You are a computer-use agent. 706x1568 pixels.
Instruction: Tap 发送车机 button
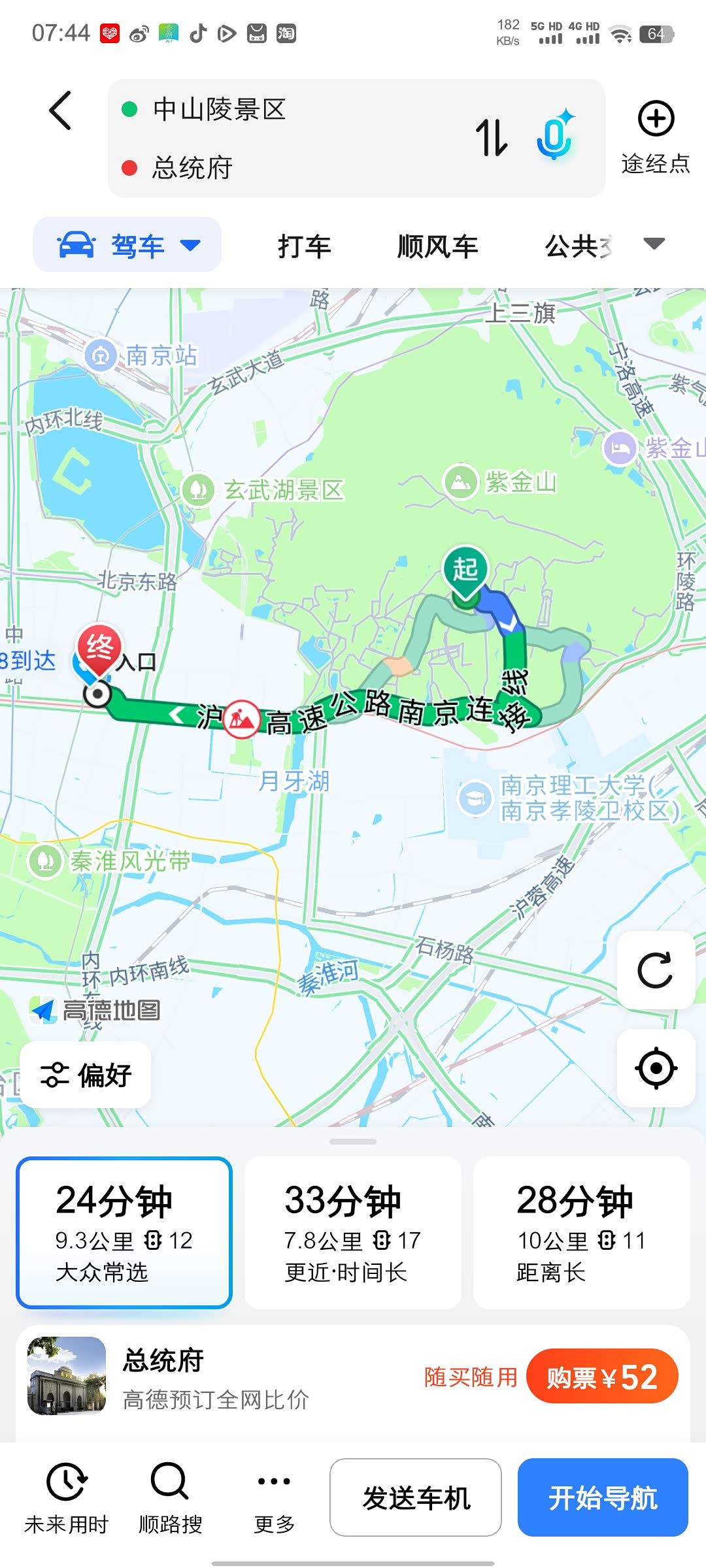pos(416,1497)
